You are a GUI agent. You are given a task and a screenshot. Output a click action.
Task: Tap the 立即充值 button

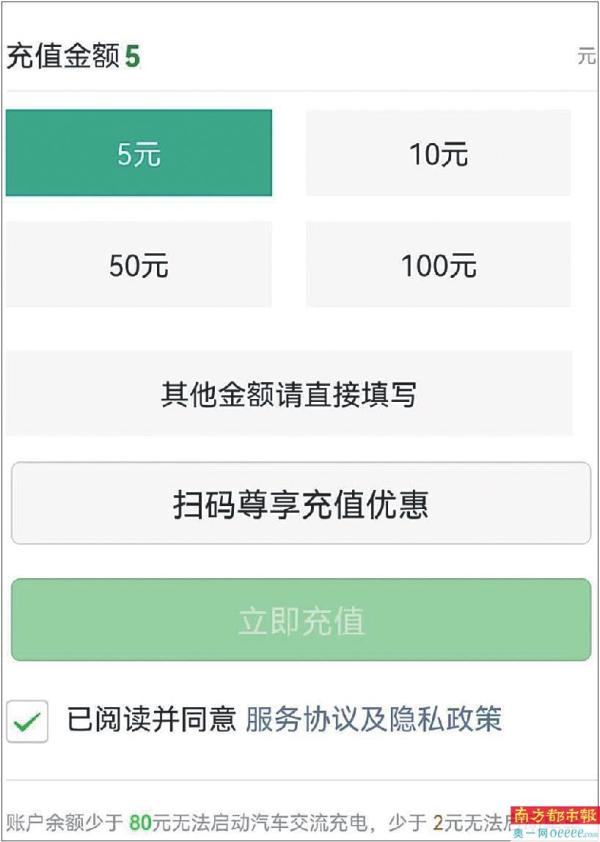point(300,620)
